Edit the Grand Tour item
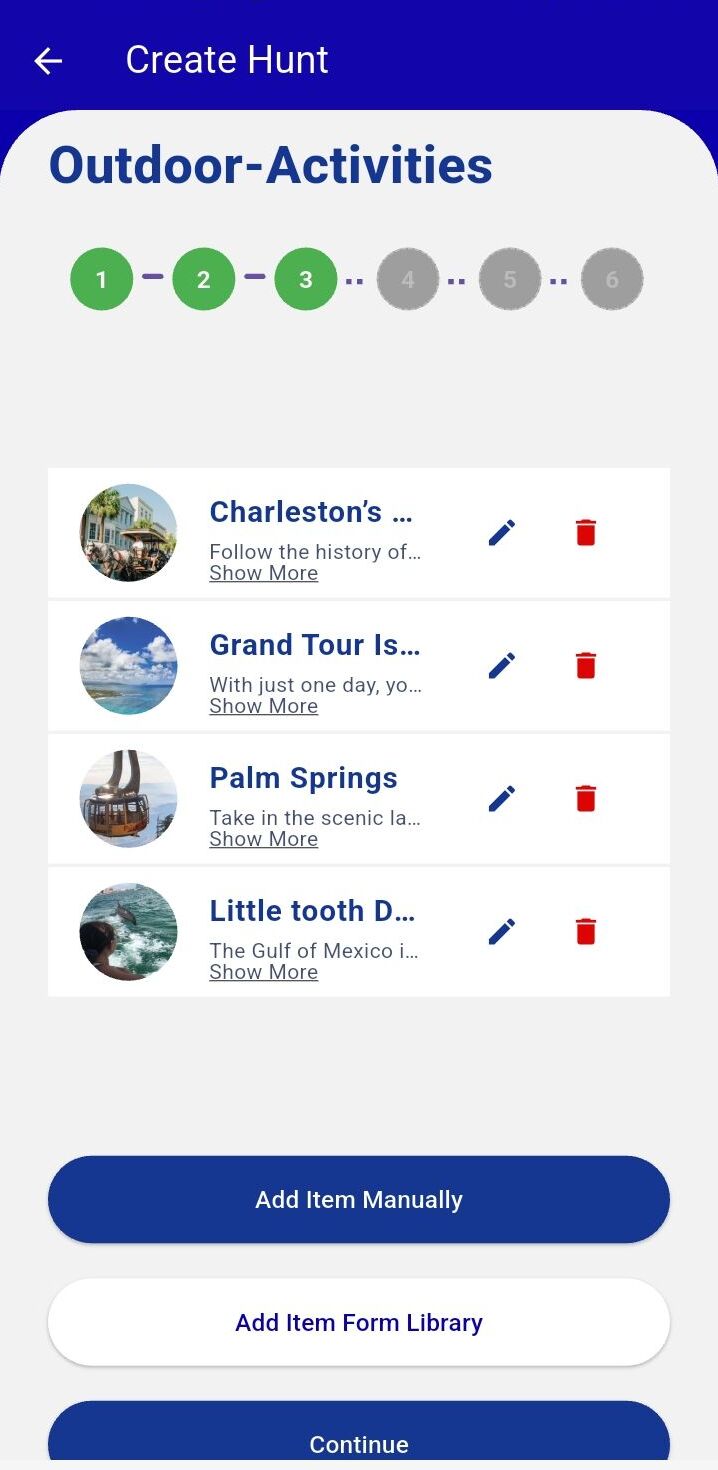This screenshot has height=1470, width=718. [502, 666]
